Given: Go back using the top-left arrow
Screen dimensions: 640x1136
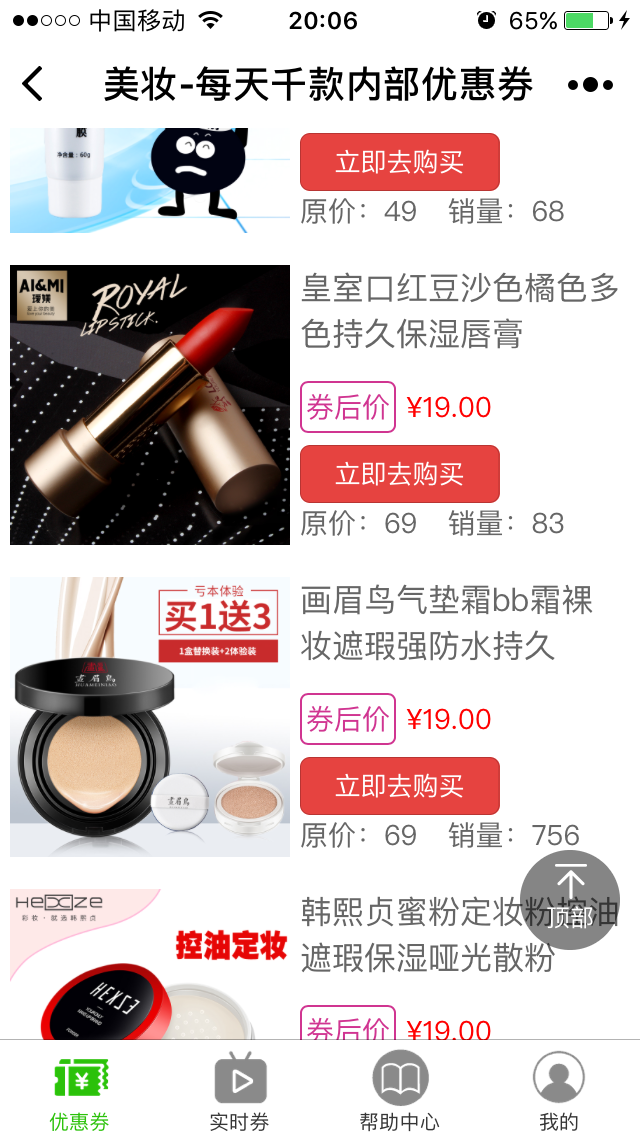Looking at the screenshot, I should [x=33, y=84].
